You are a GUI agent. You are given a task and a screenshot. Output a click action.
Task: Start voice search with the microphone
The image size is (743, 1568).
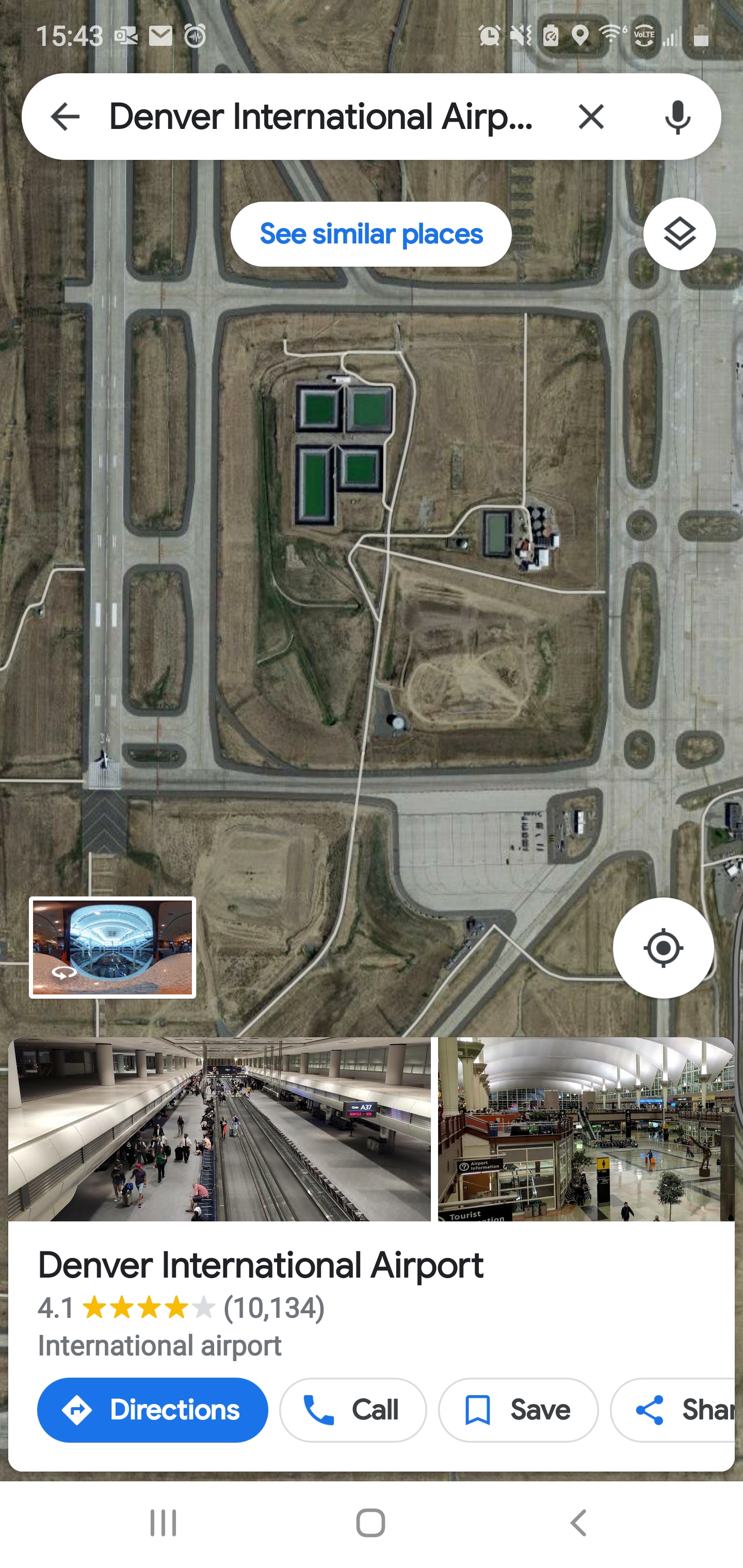(677, 116)
